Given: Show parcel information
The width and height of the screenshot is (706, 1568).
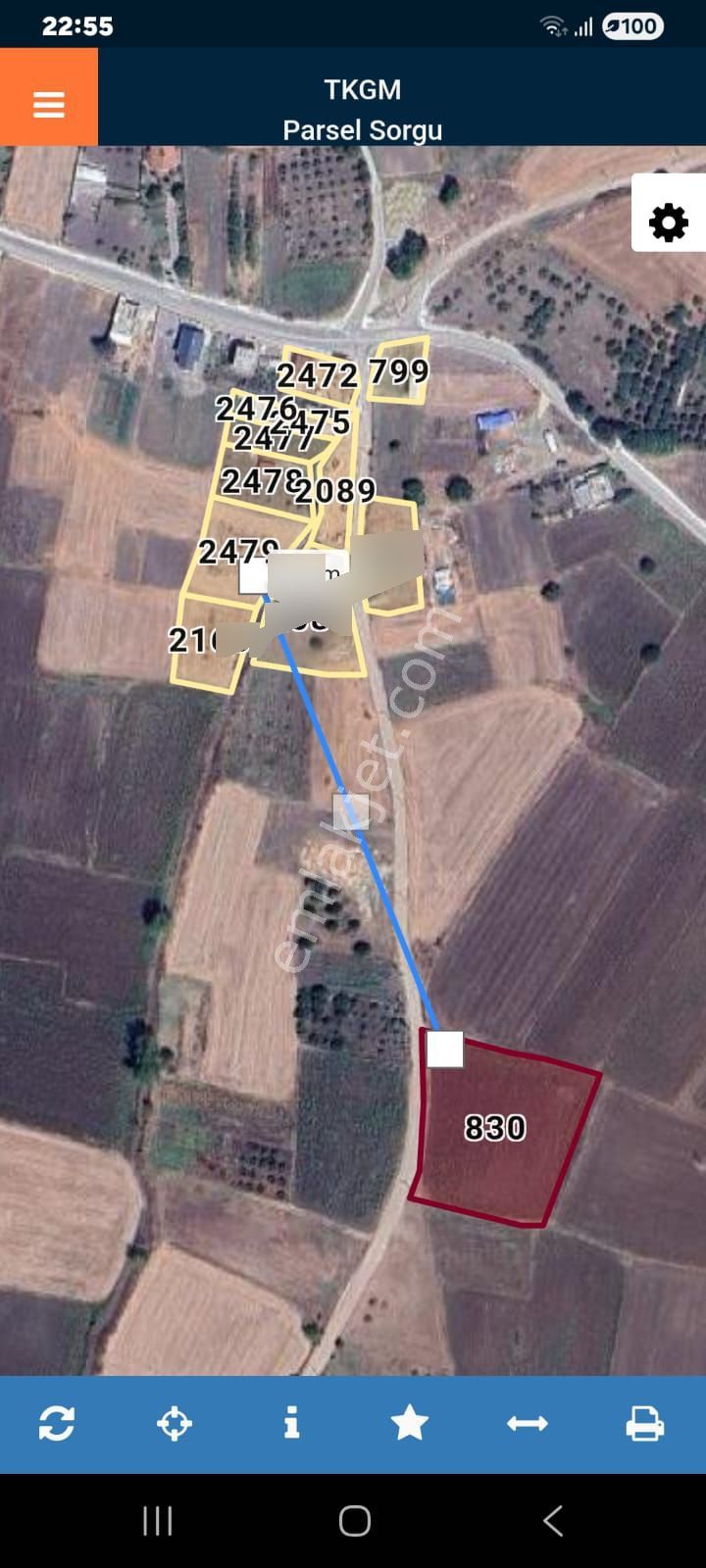Looking at the screenshot, I should (291, 1423).
